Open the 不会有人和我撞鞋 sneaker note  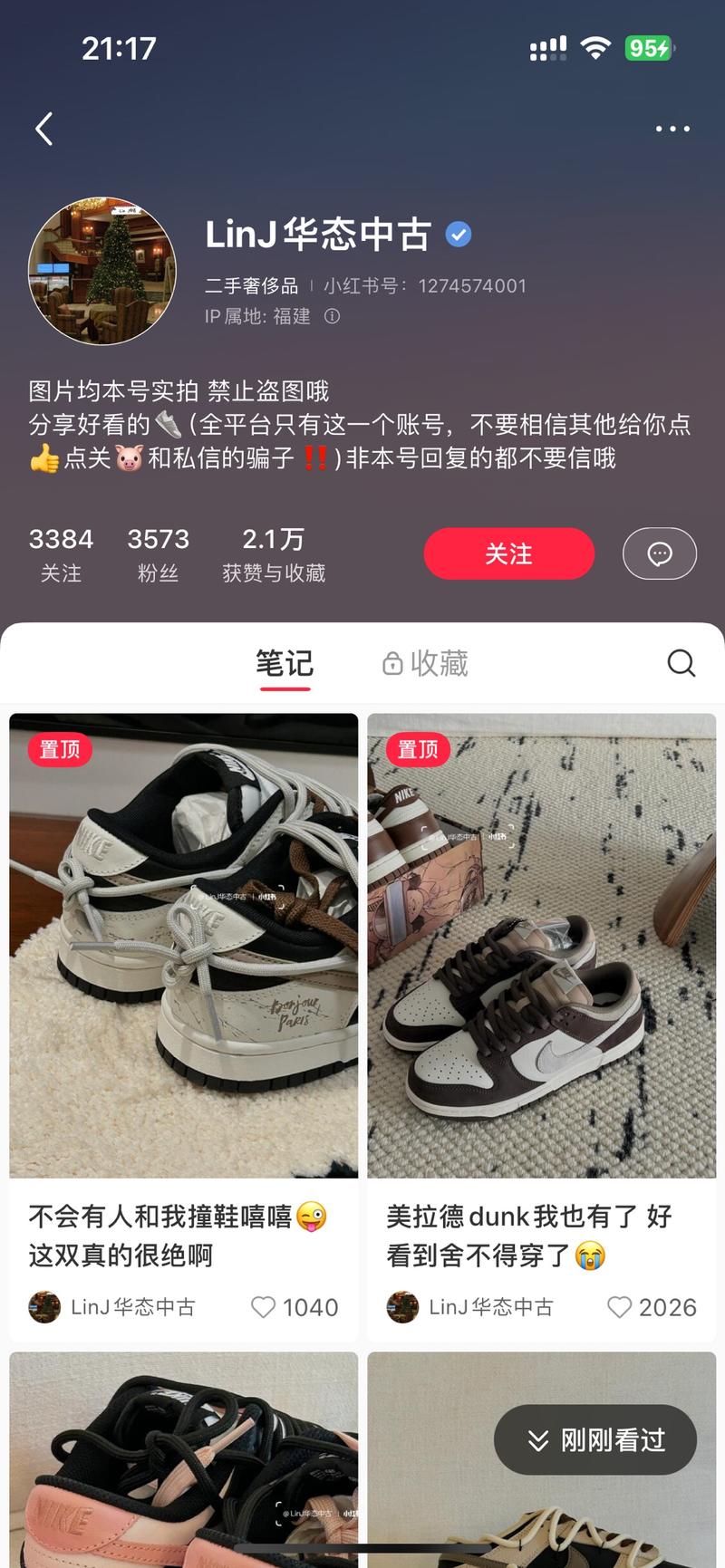(183, 946)
